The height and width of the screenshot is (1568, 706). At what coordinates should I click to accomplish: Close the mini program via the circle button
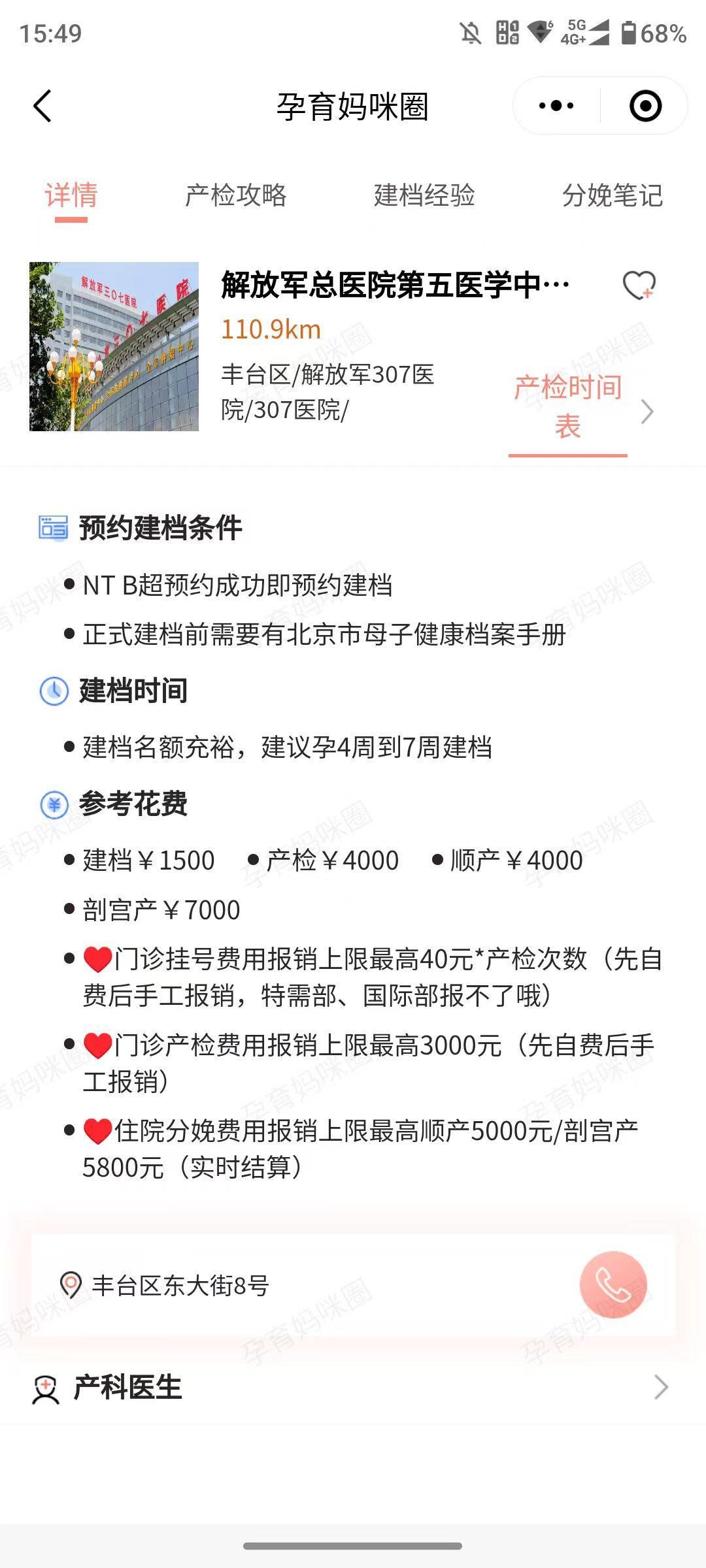point(645,106)
